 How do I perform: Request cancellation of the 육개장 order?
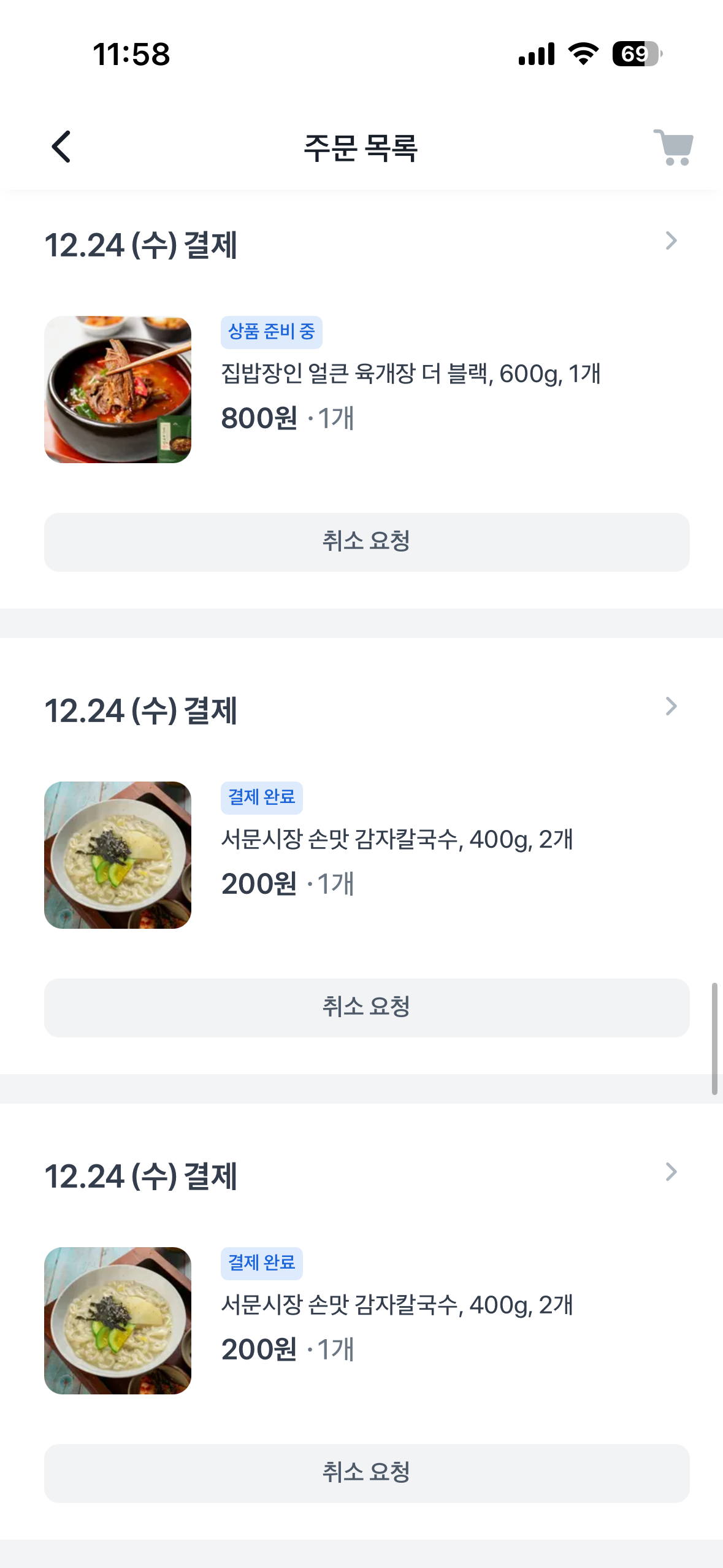(367, 542)
